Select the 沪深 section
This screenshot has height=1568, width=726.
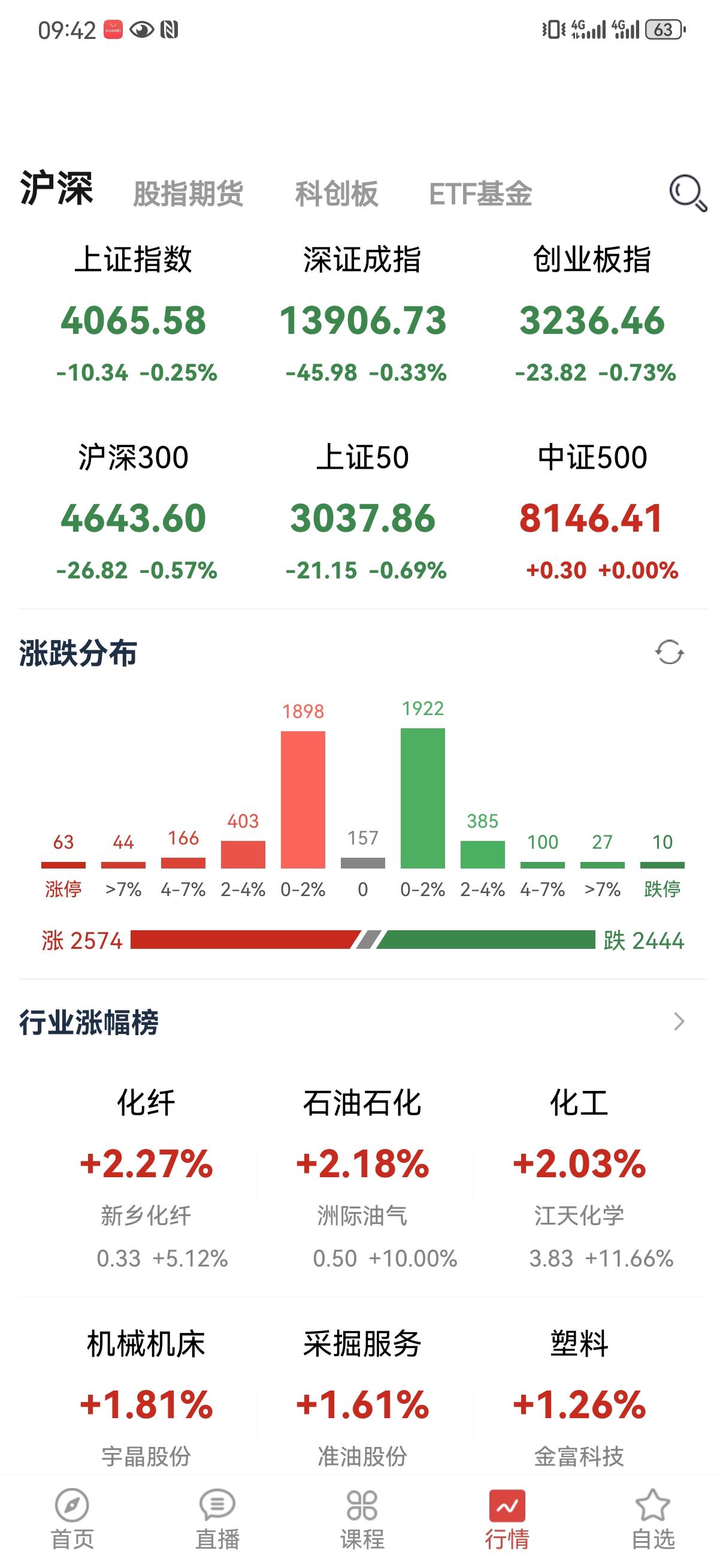tap(56, 190)
